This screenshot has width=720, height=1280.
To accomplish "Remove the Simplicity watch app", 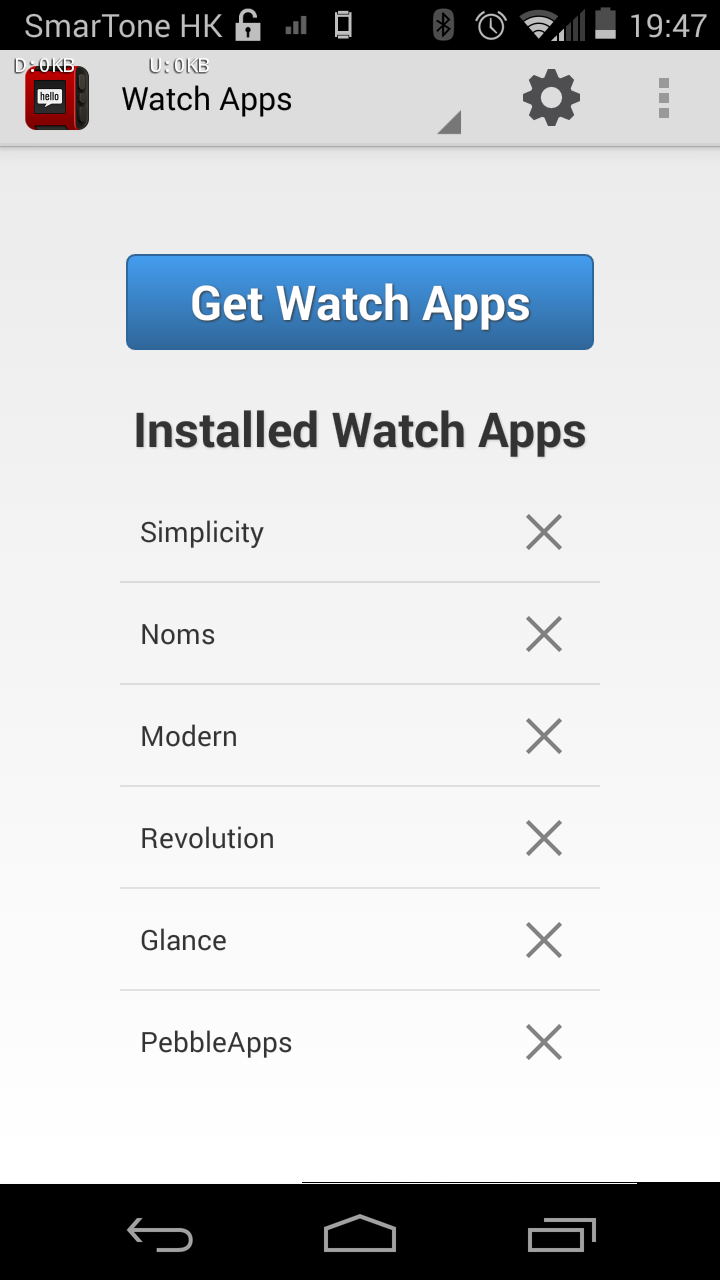I will 544,532.
